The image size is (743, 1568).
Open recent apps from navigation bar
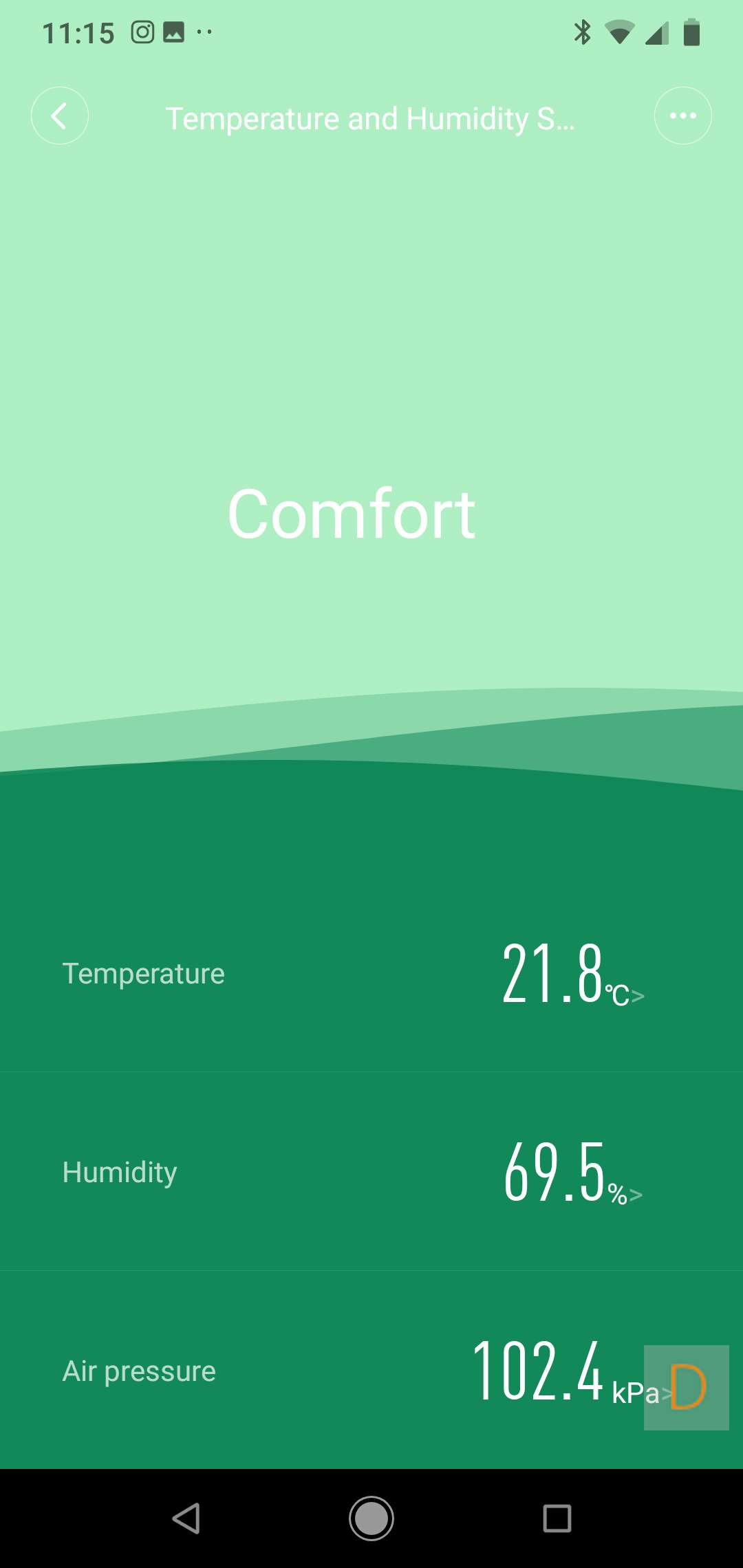tap(557, 1518)
